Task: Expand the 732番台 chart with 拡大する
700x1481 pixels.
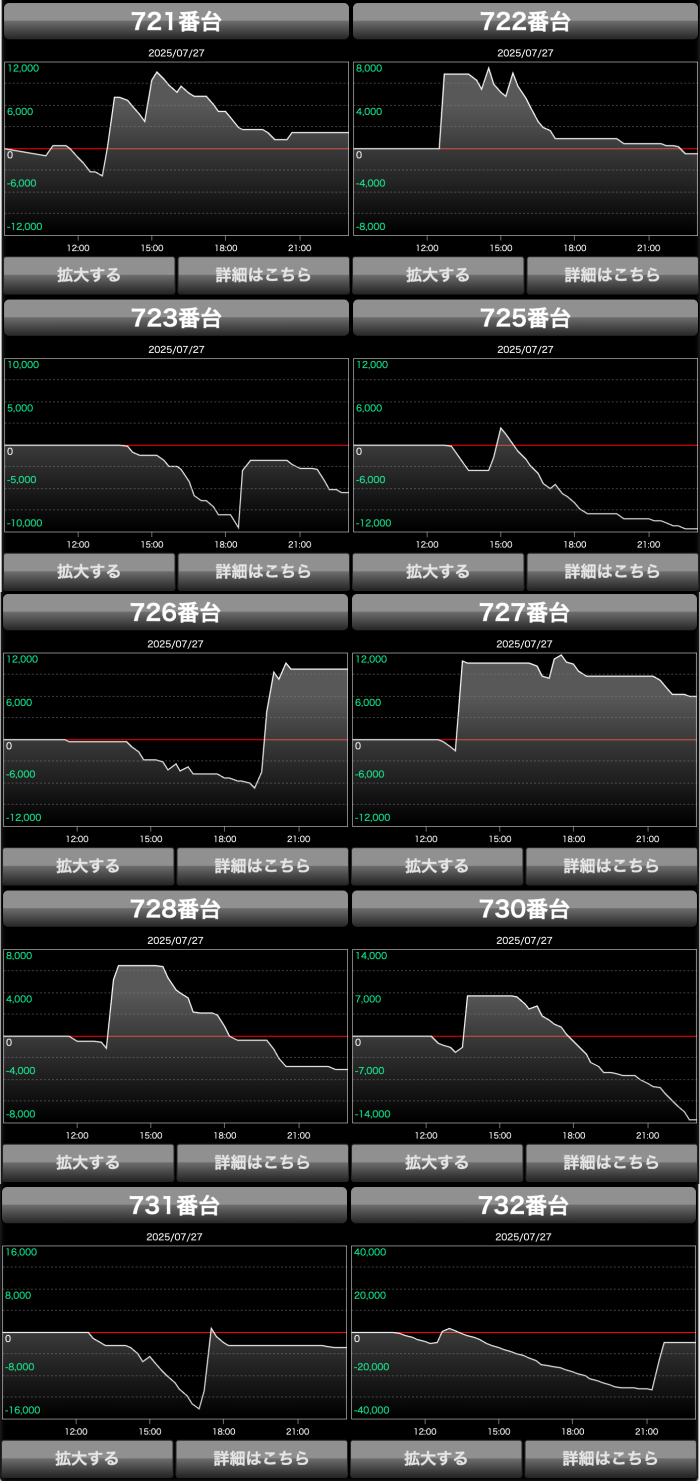Action: tap(436, 1458)
